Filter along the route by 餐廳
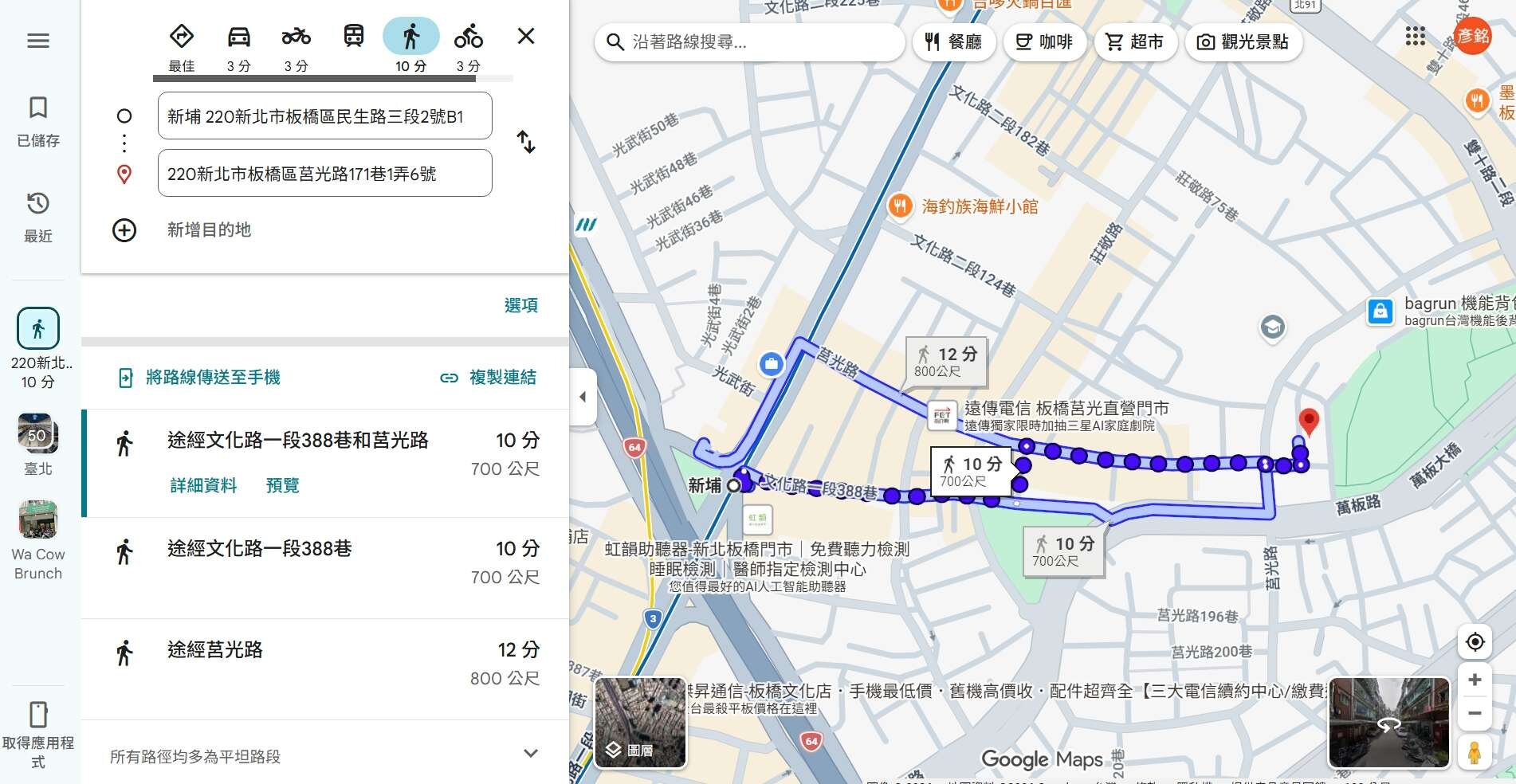Screen dimensions: 1516x784 953,42
